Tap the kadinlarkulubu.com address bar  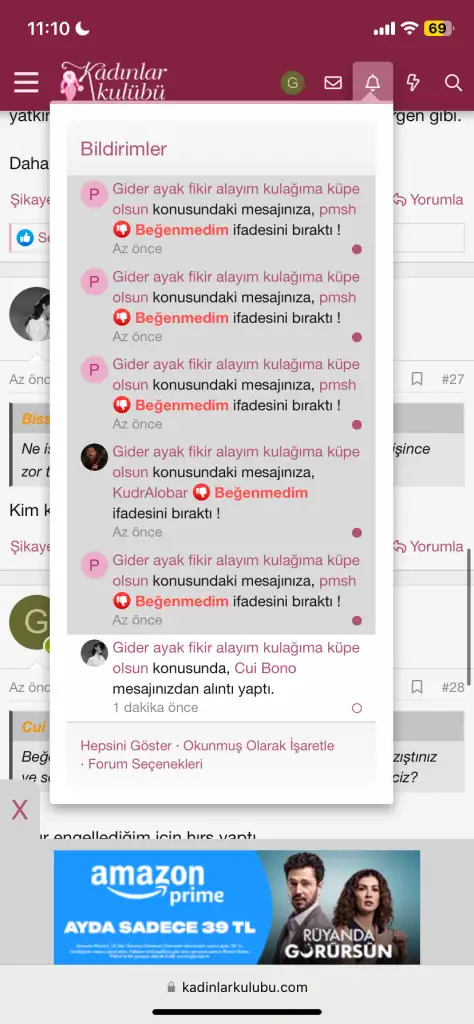236,987
